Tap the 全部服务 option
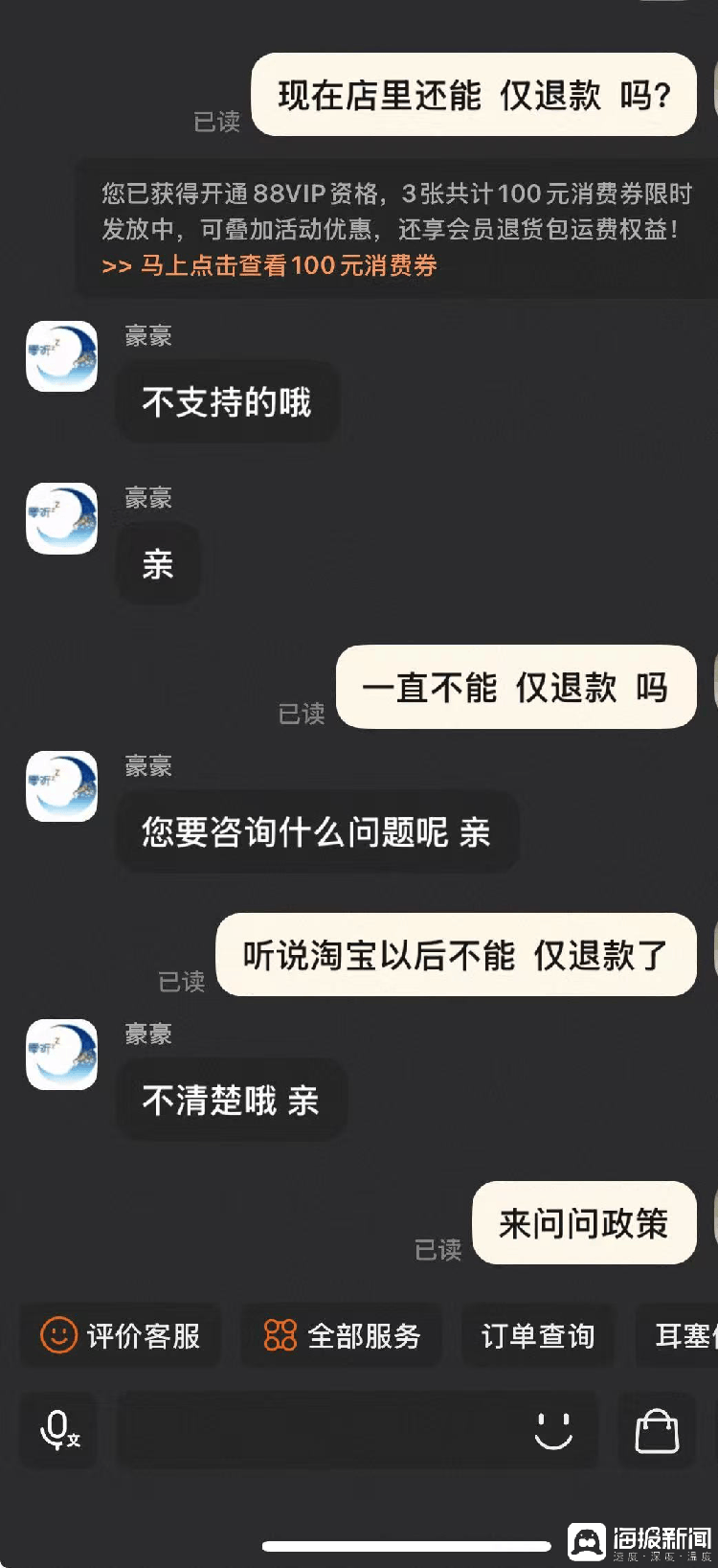 [x=342, y=1334]
